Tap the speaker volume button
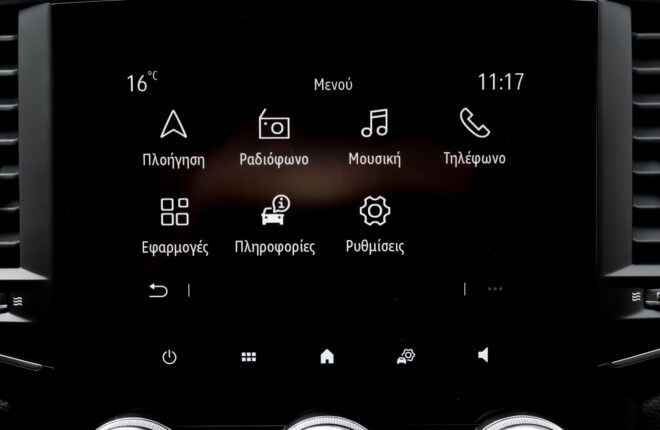660x430 pixels. coord(483,356)
